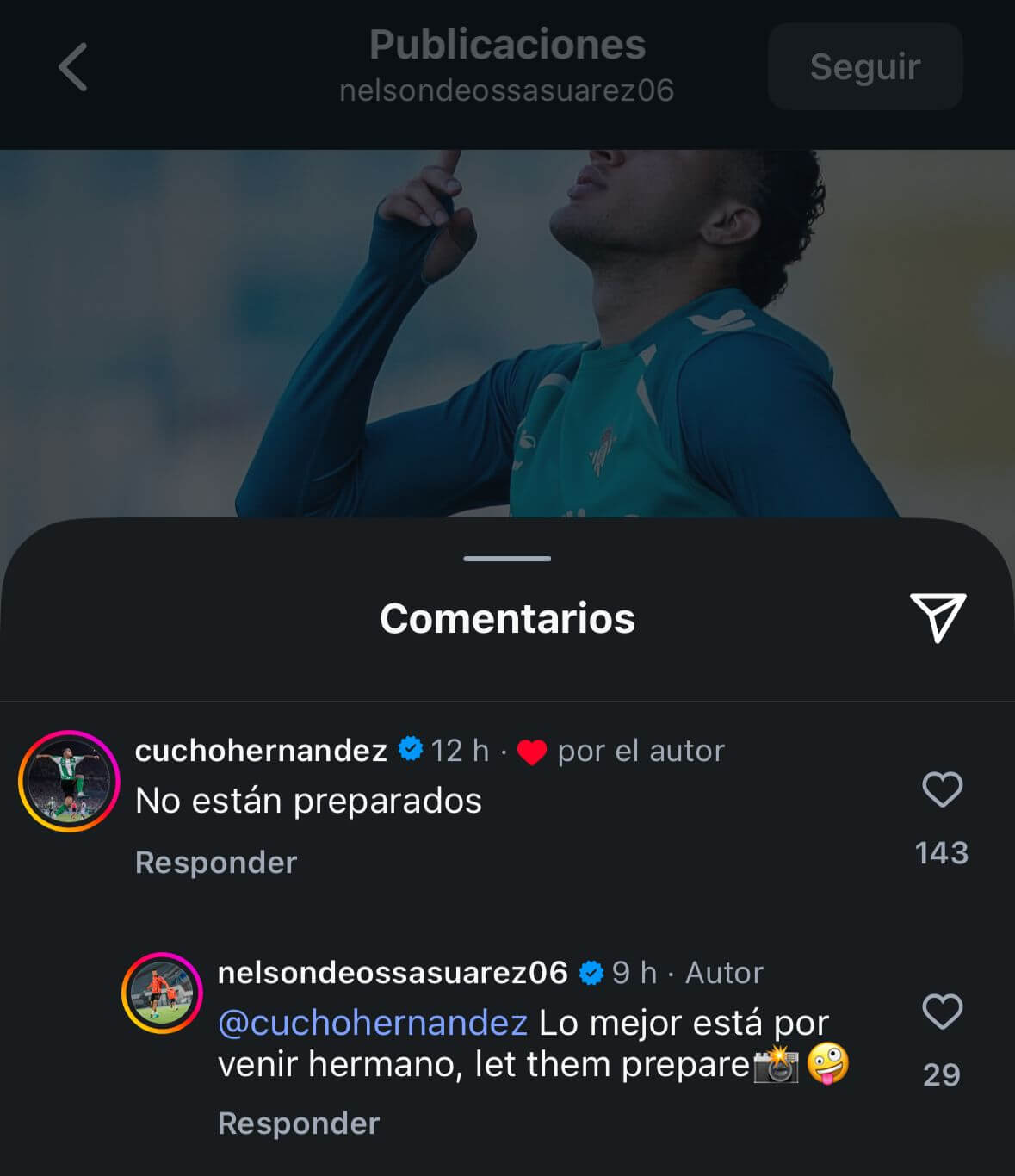Like cuchohernandez's comment
Screen dimensions: 1015x1176
(942, 789)
